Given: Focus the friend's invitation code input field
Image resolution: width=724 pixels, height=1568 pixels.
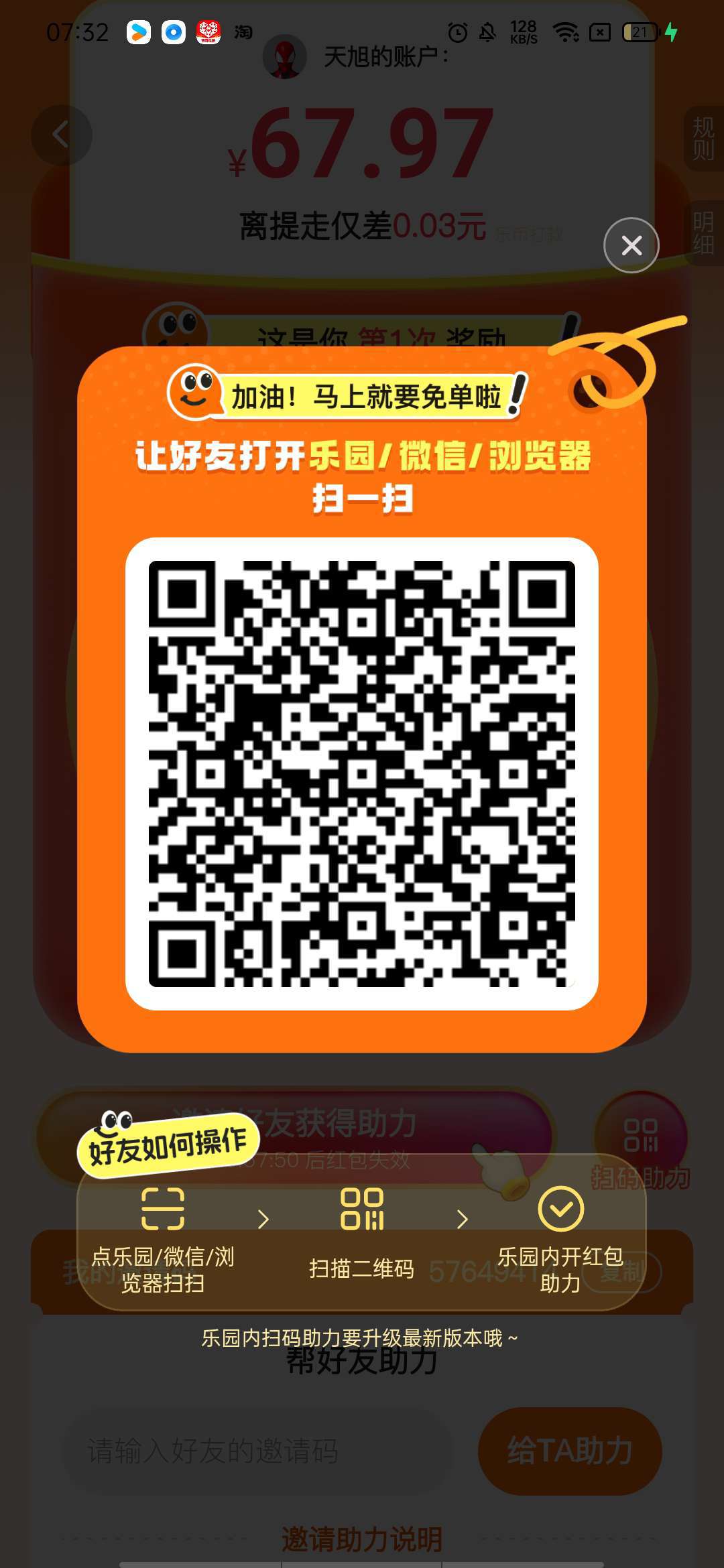Looking at the screenshot, I should [257, 1451].
